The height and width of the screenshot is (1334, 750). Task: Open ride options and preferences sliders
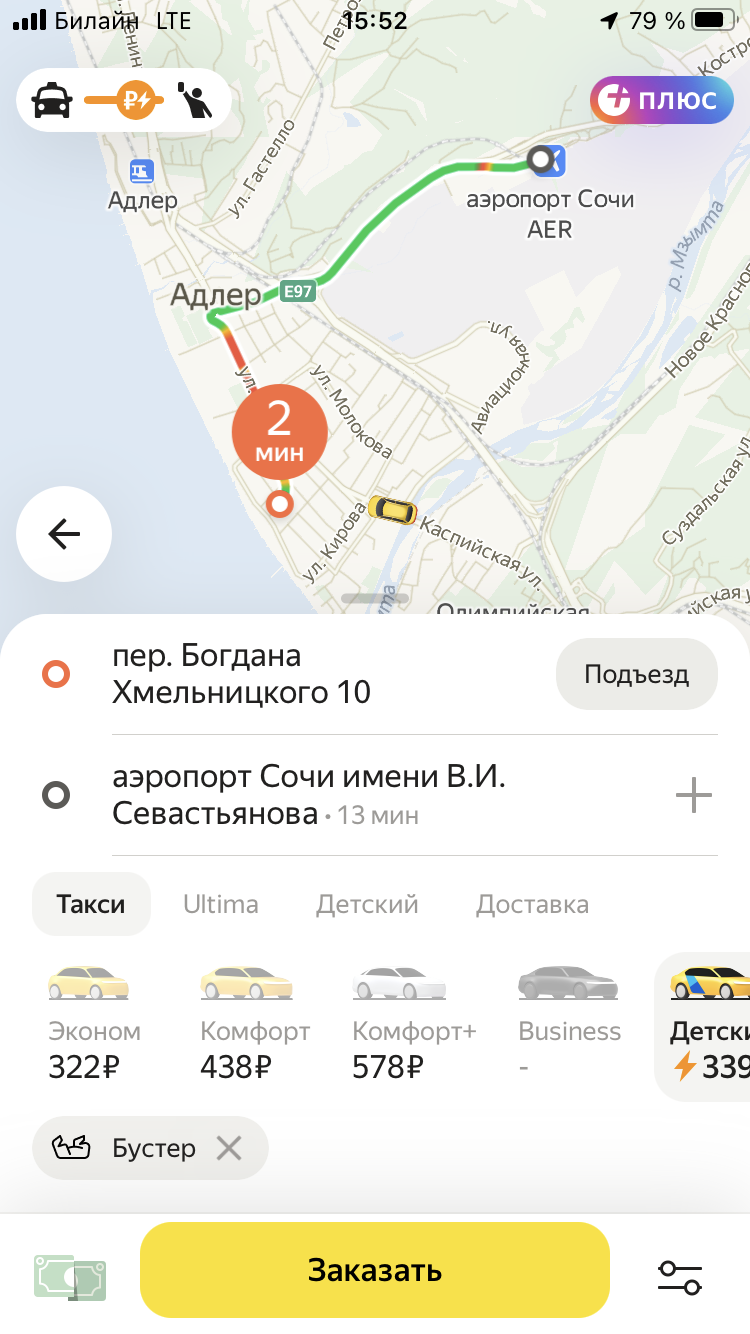tap(680, 1275)
